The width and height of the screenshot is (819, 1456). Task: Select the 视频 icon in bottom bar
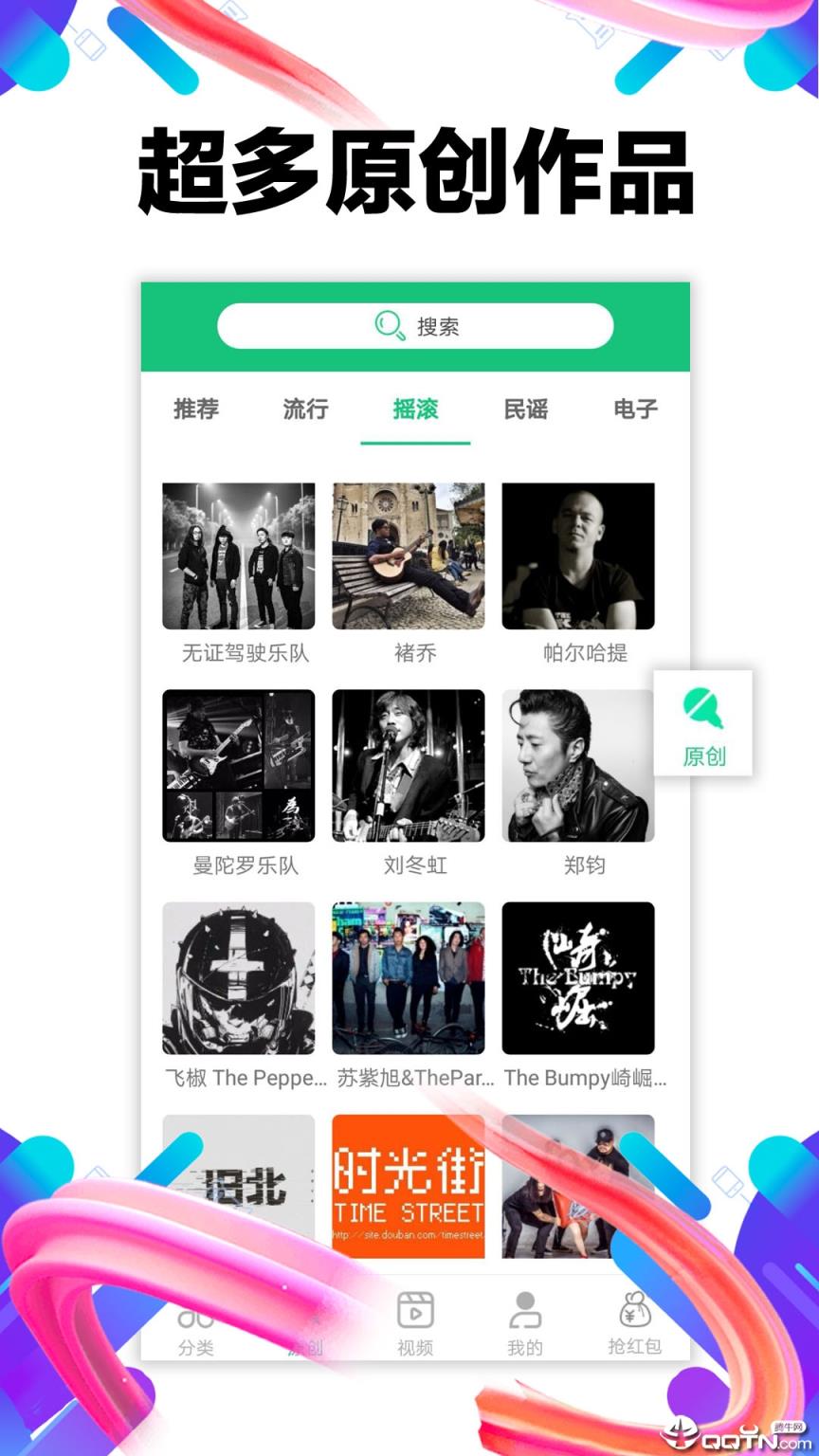click(417, 1313)
